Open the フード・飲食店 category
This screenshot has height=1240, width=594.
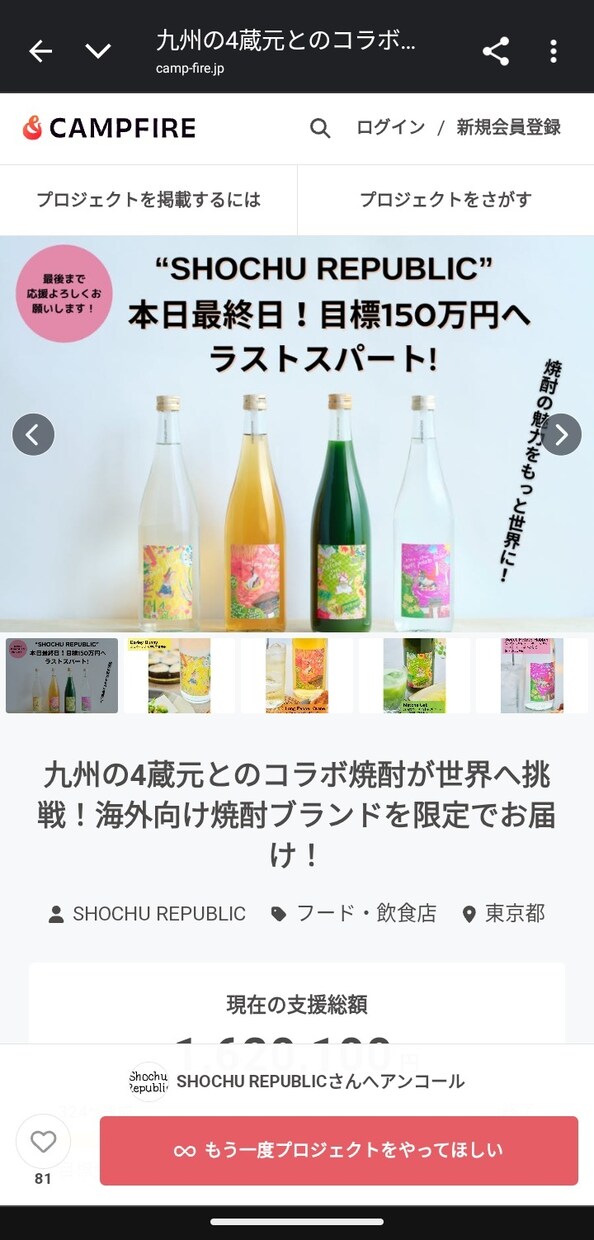click(x=354, y=913)
